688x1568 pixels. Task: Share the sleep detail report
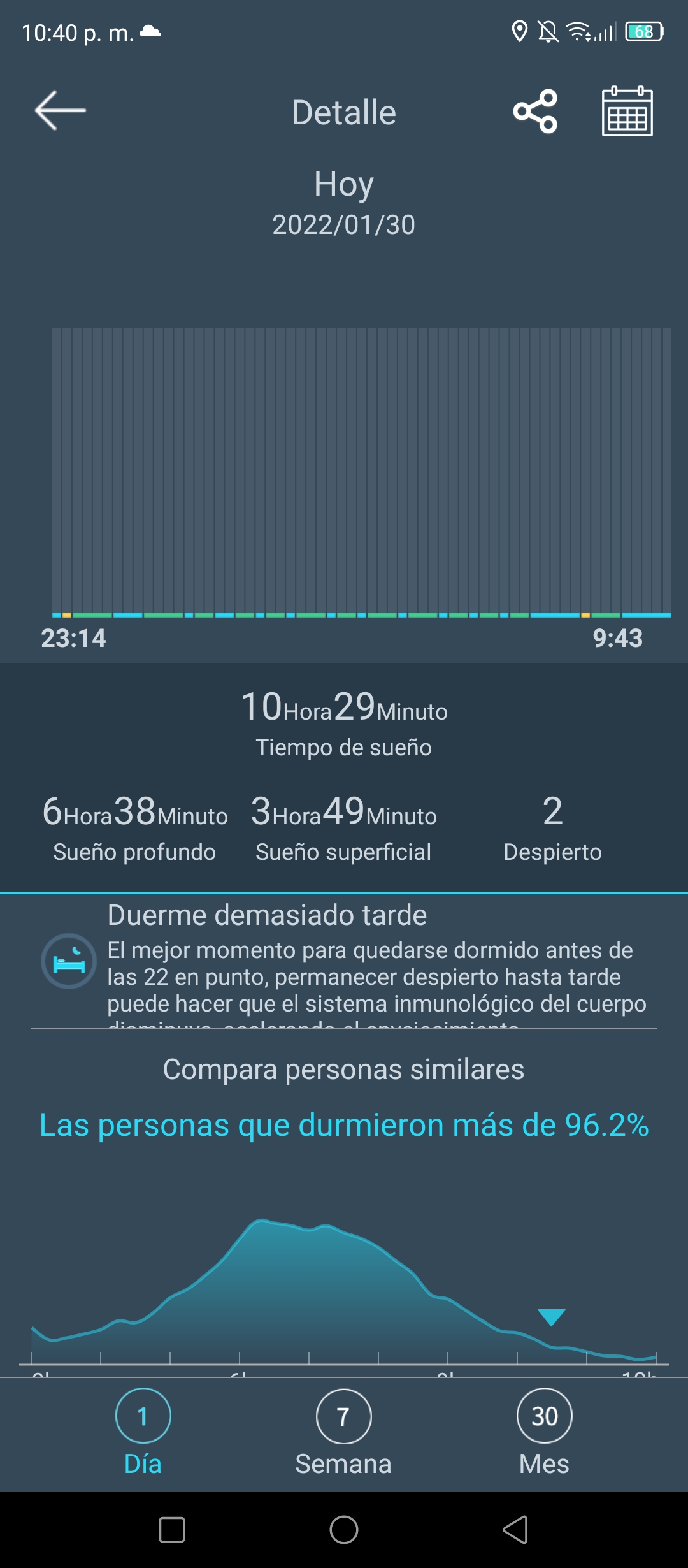click(535, 112)
